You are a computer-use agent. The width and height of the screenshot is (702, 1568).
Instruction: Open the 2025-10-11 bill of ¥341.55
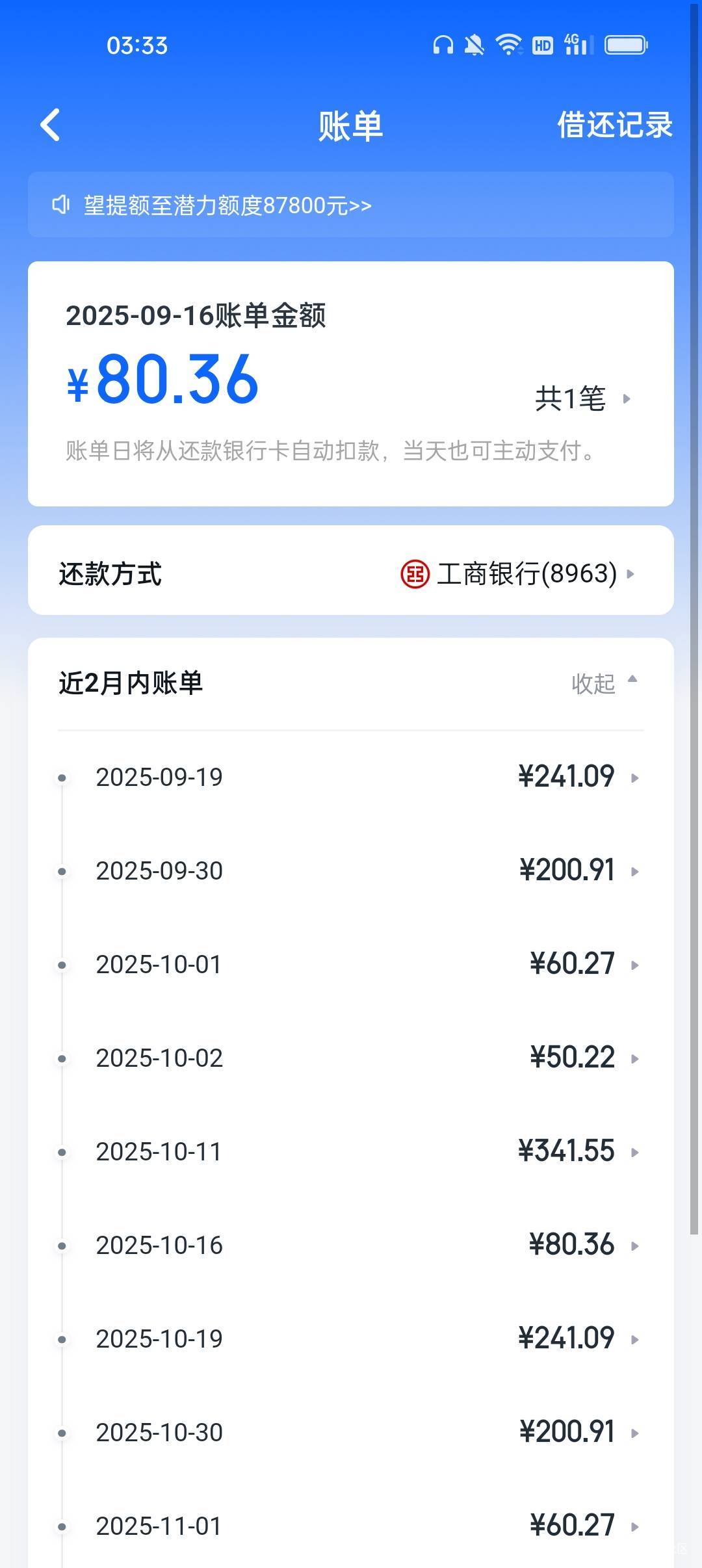(351, 1152)
